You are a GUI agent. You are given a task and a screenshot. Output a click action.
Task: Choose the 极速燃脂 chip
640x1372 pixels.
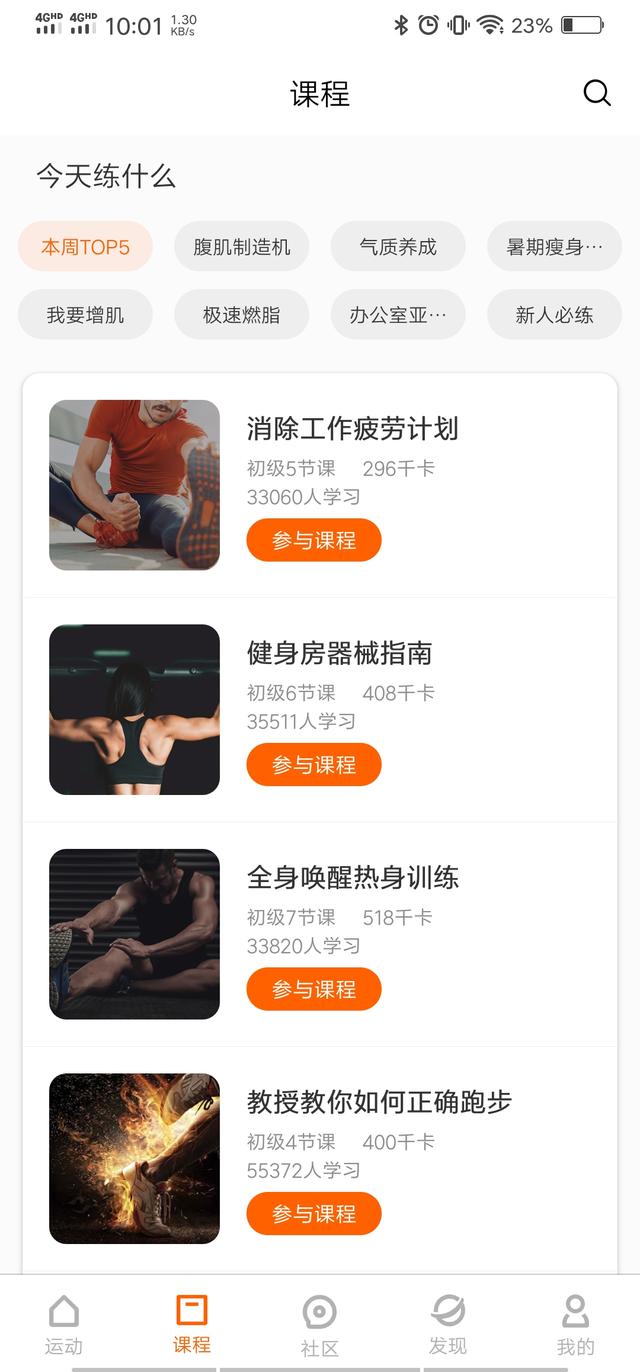(242, 315)
